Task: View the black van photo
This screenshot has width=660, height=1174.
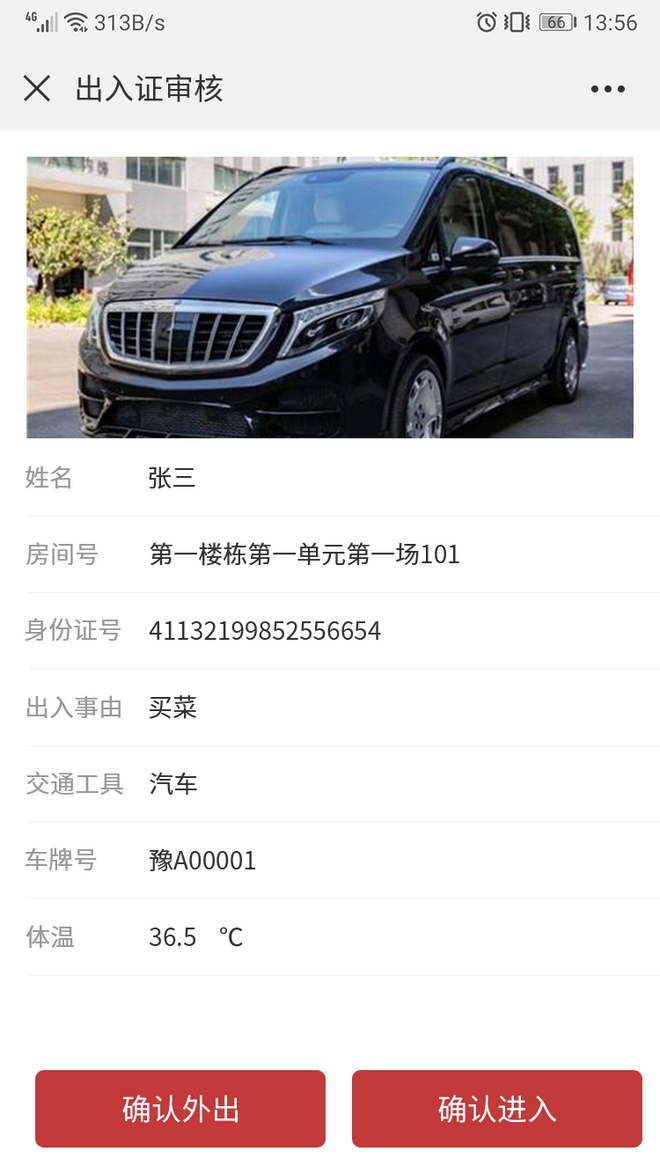Action: (x=330, y=297)
